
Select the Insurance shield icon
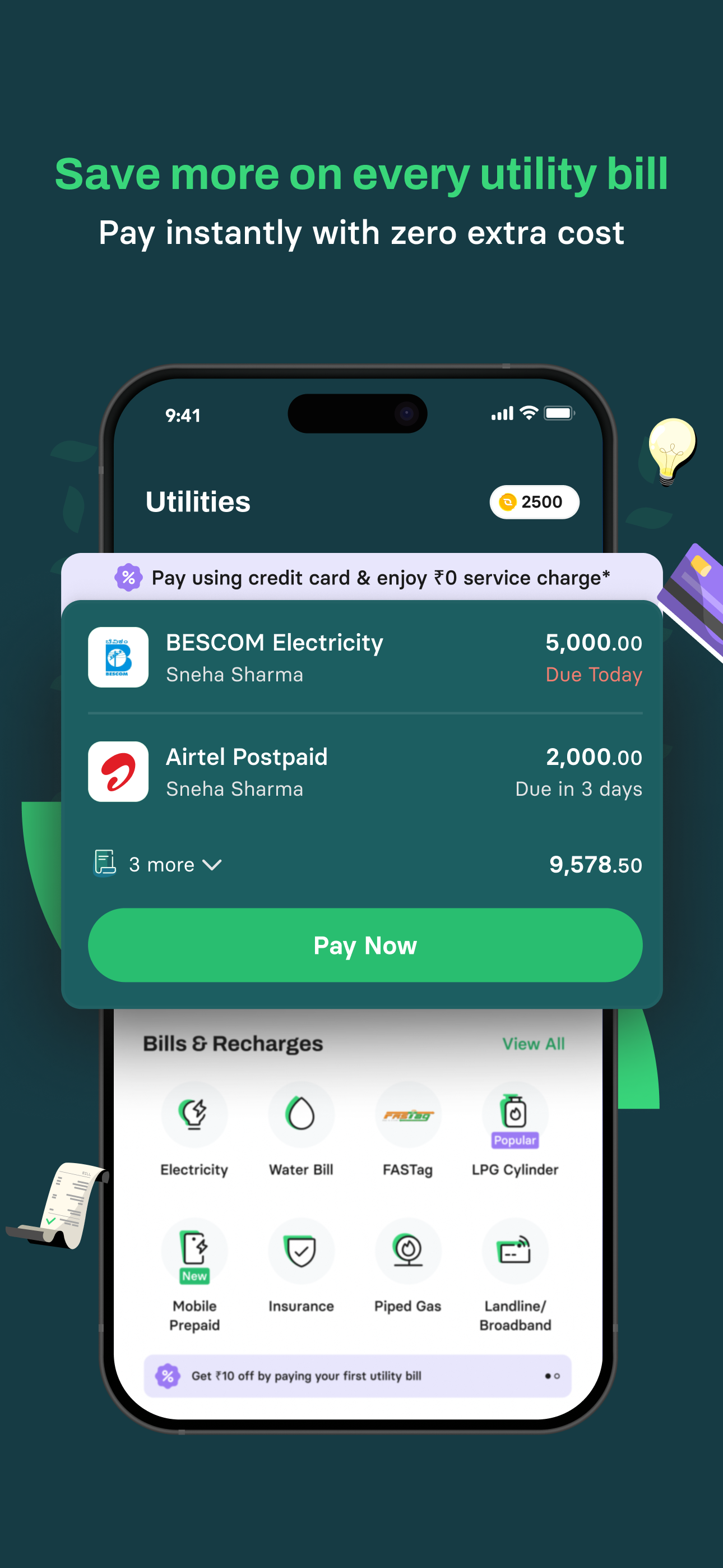point(302,1252)
